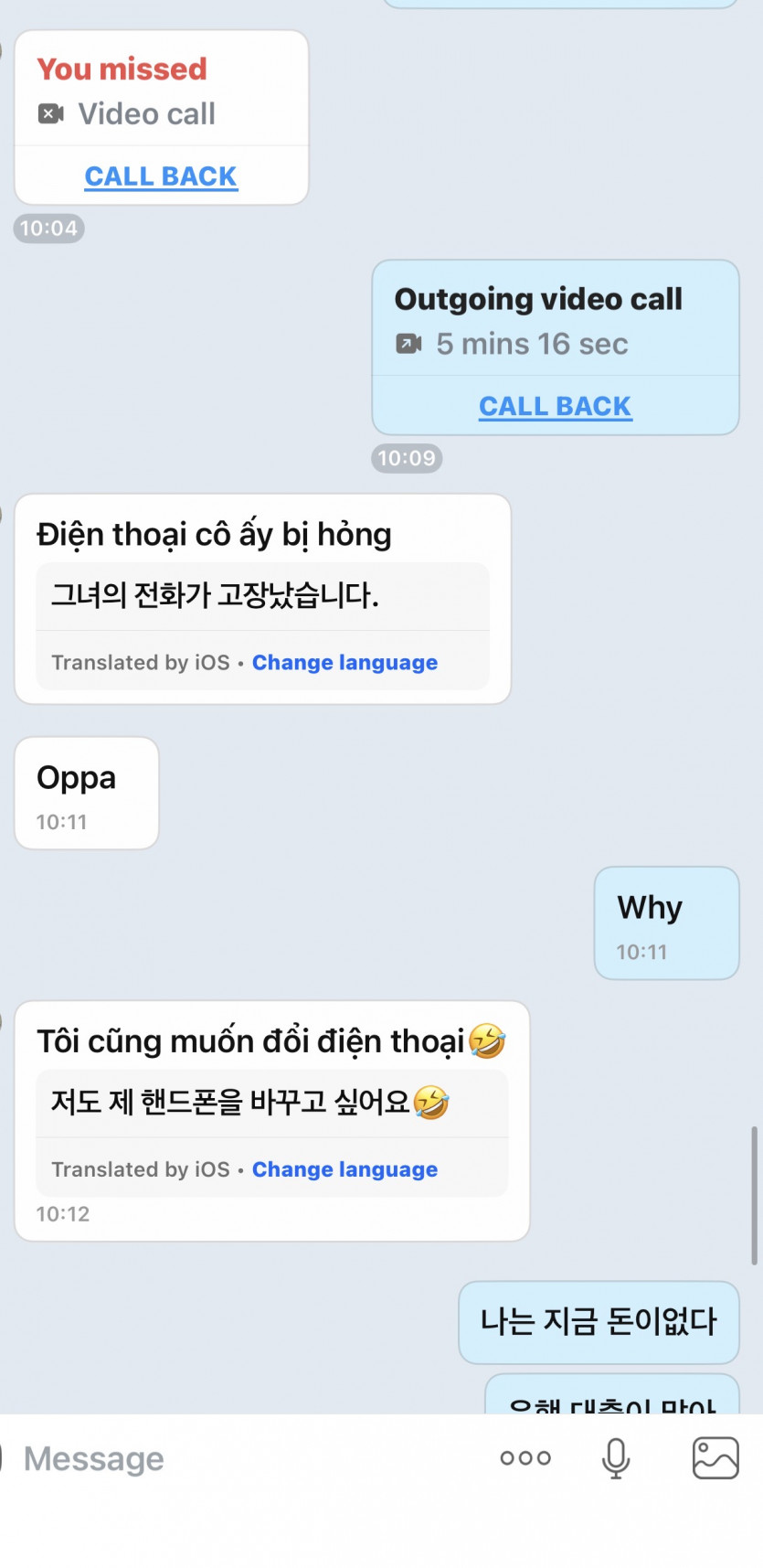Call back the missed video call
Image resolution: width=763 pixels, height=1568 pixels.
click(x=161, y=176)
